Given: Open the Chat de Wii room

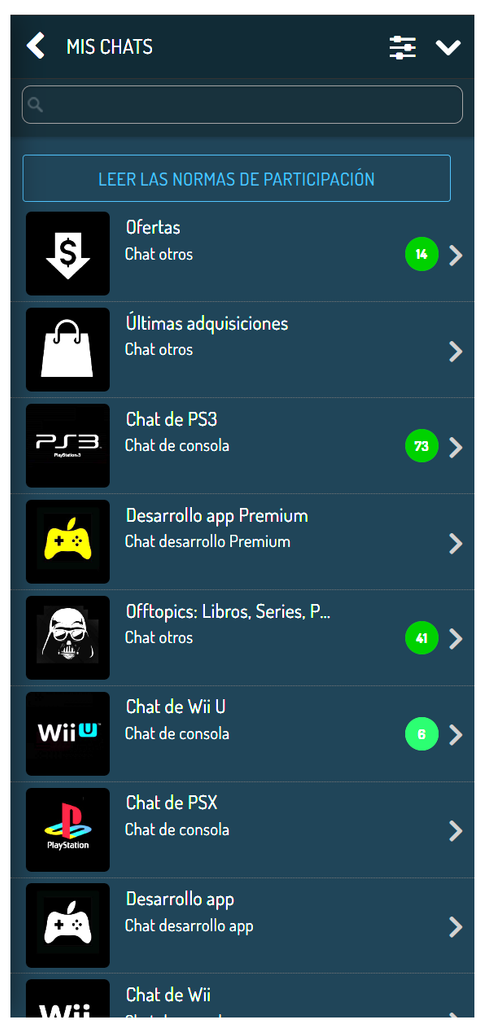Looking at the screenshot, I should point(242,996).
